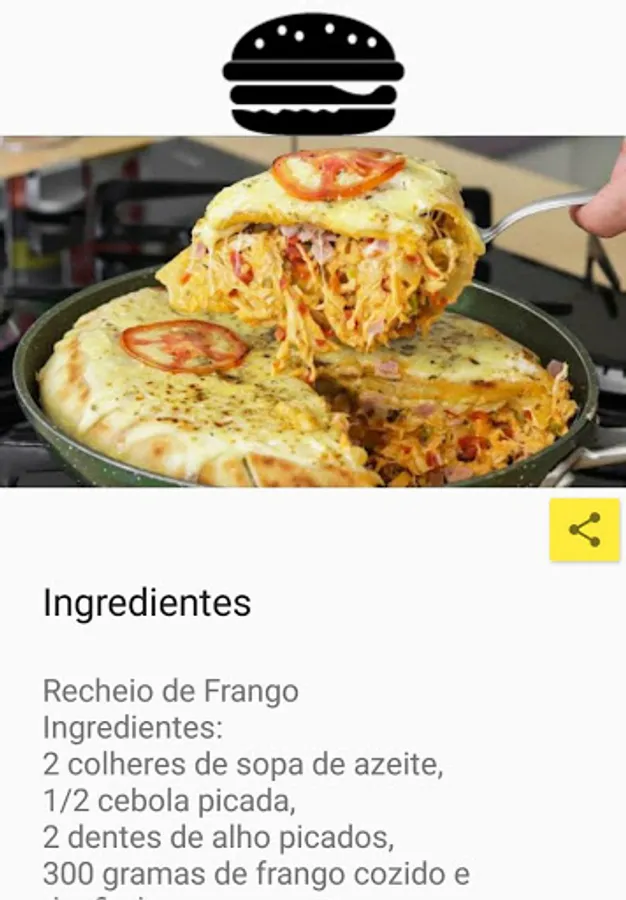Share this chicken filling recipe

[x=584, y=530]
